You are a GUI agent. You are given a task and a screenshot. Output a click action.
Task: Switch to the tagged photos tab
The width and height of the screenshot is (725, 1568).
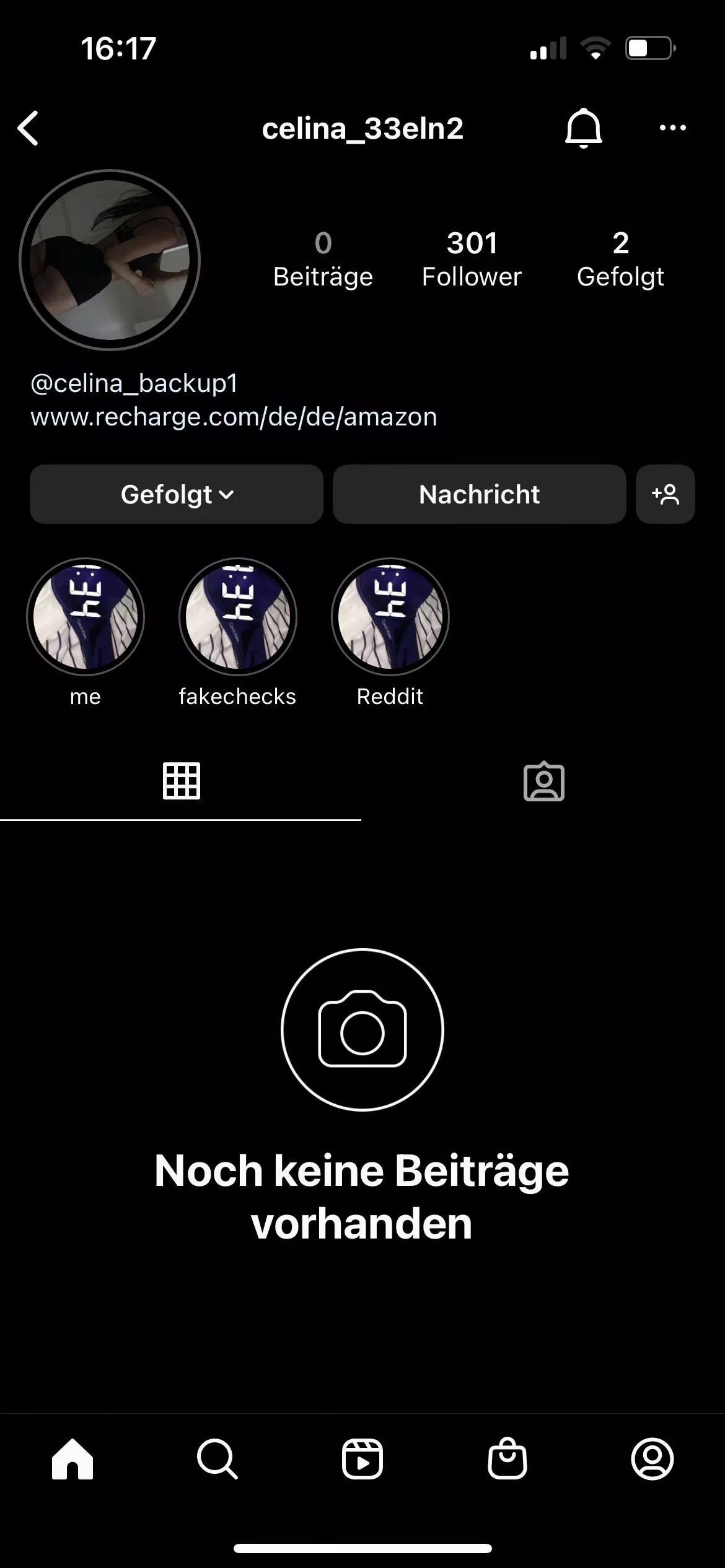click(543, 781)
